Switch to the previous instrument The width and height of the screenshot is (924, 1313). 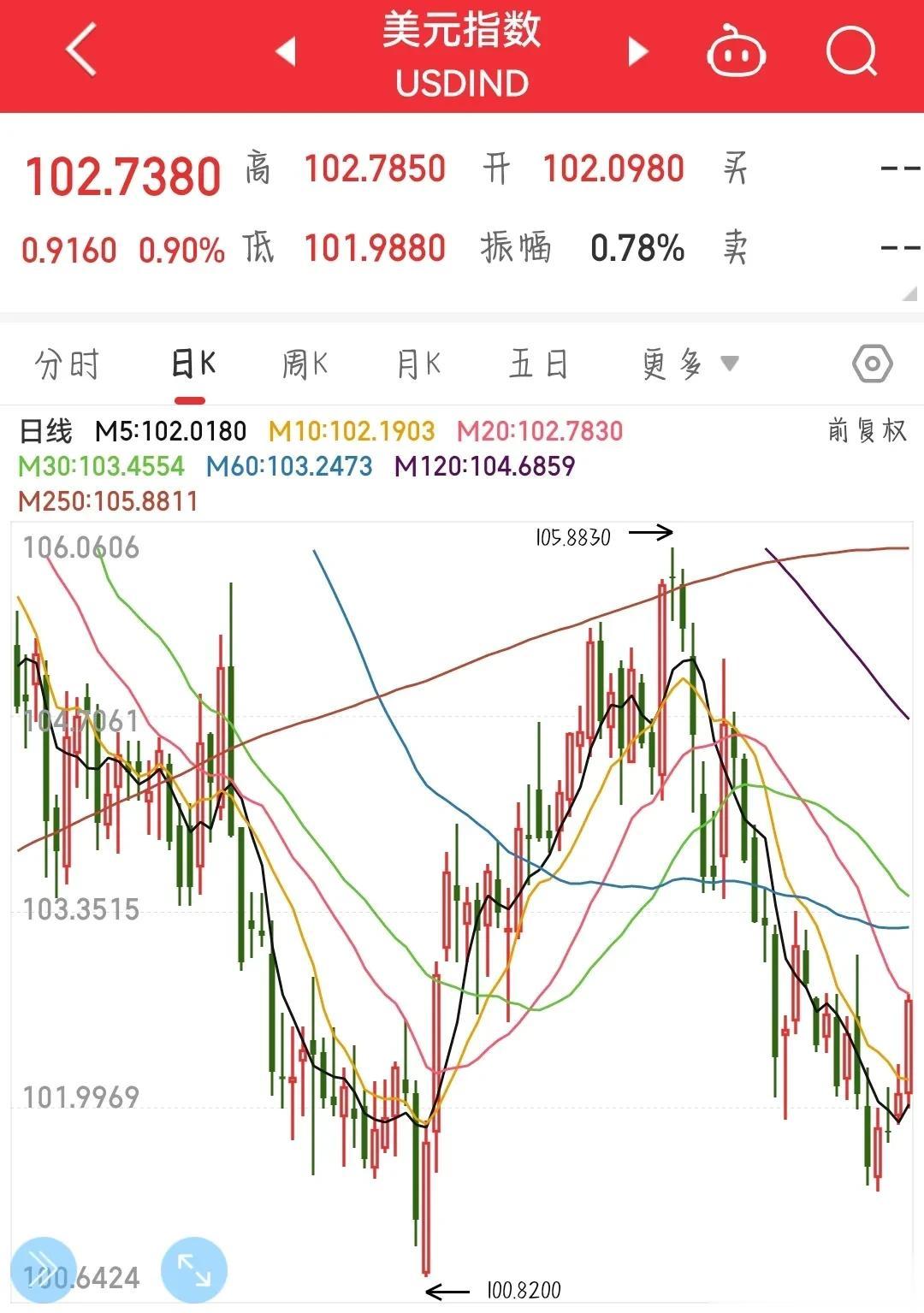tap(287, 51)
